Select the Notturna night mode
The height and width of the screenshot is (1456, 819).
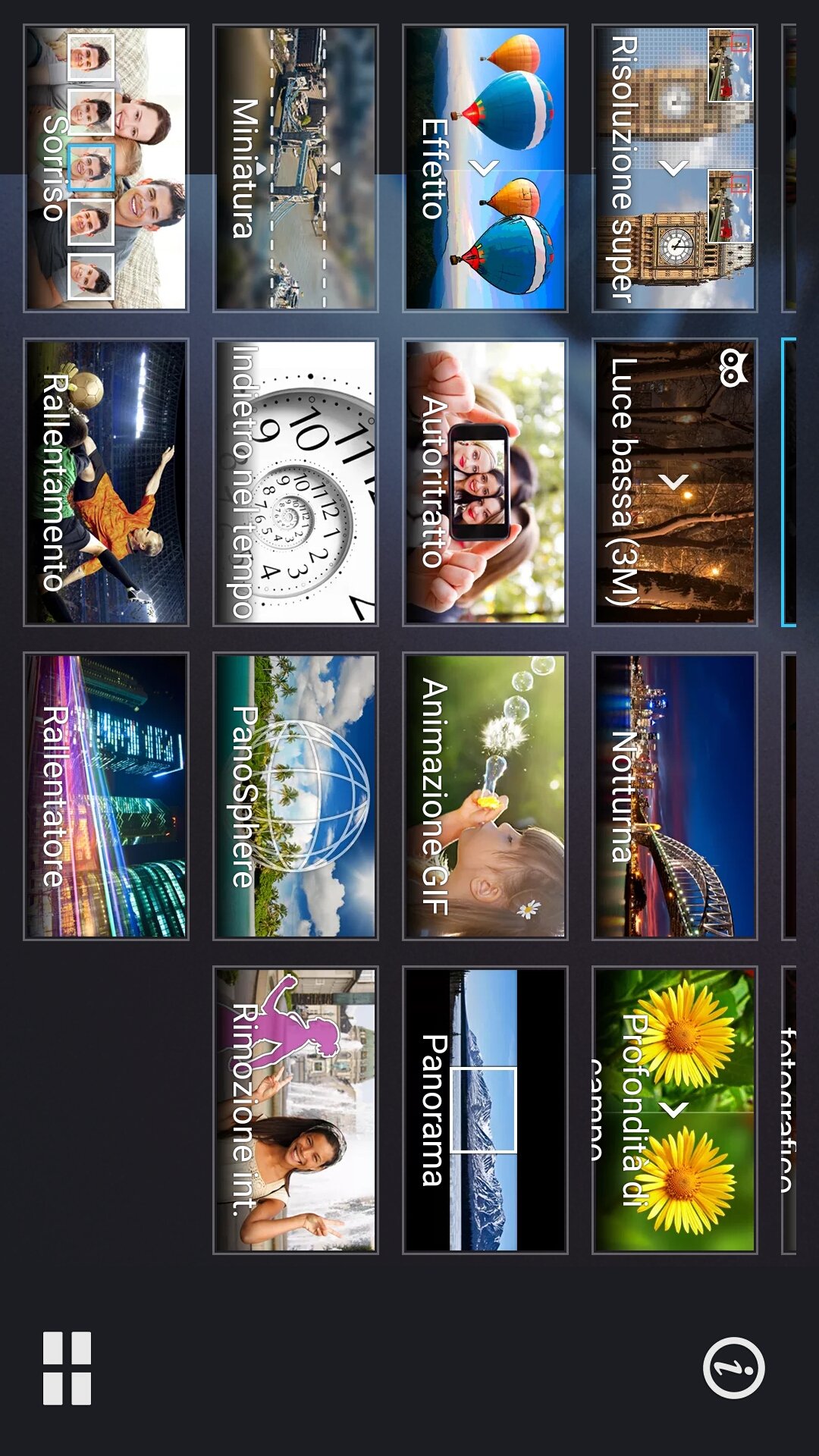pos(675,796)
